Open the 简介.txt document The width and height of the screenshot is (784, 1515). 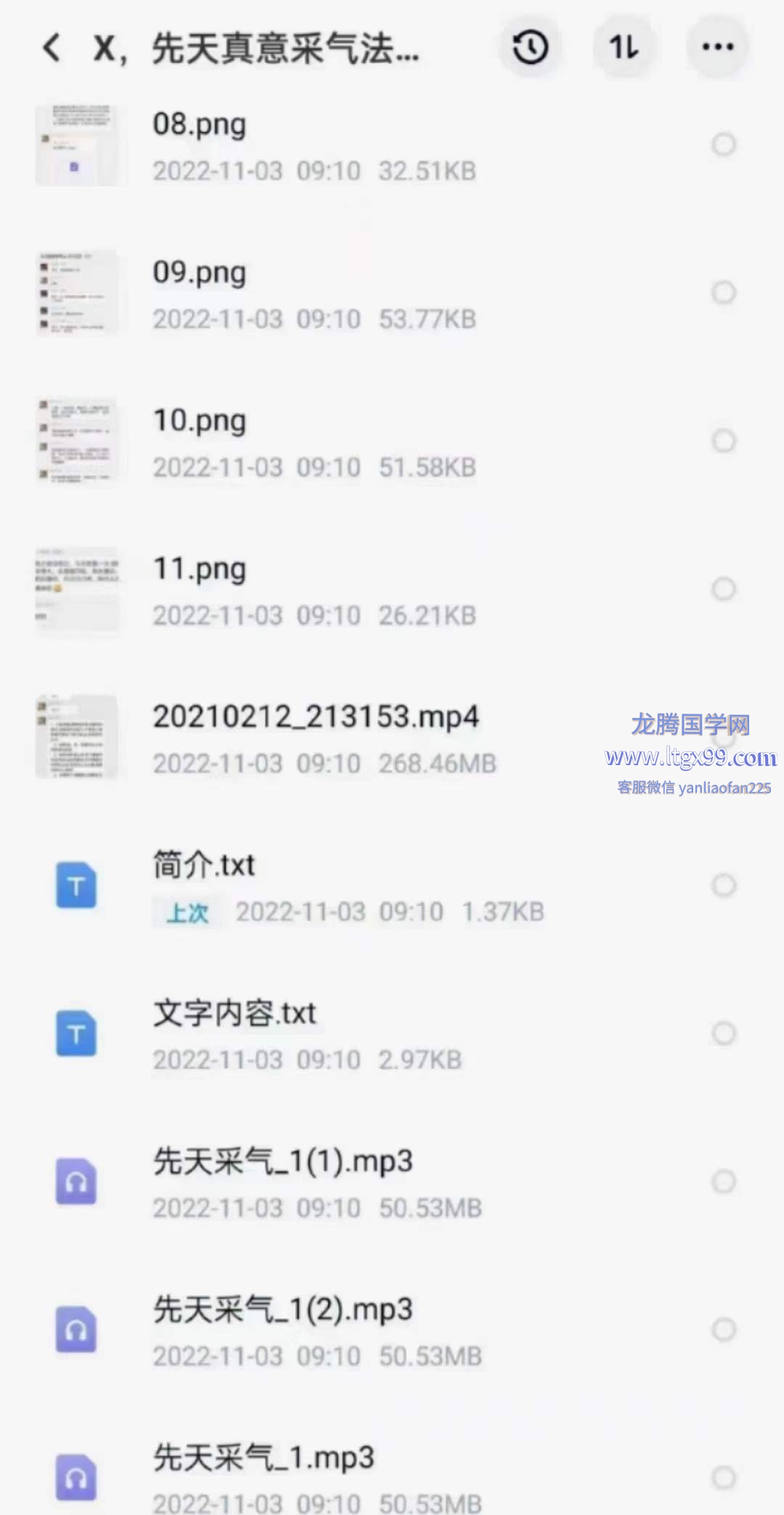tap(203, 865)
